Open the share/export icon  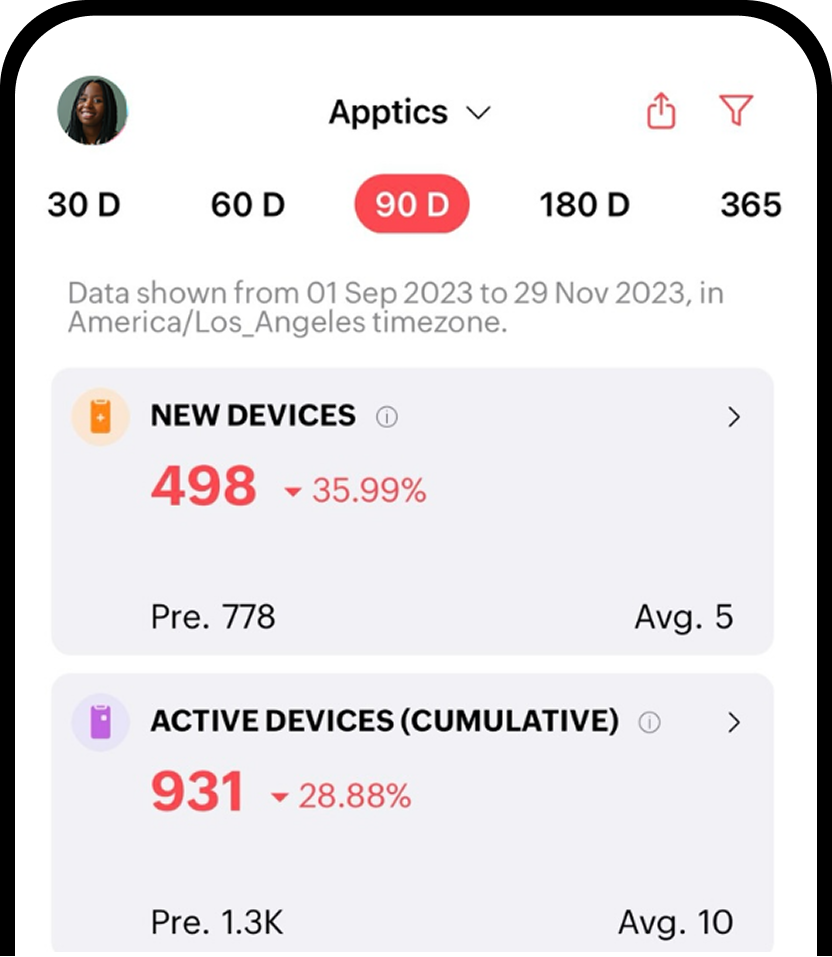660,112
